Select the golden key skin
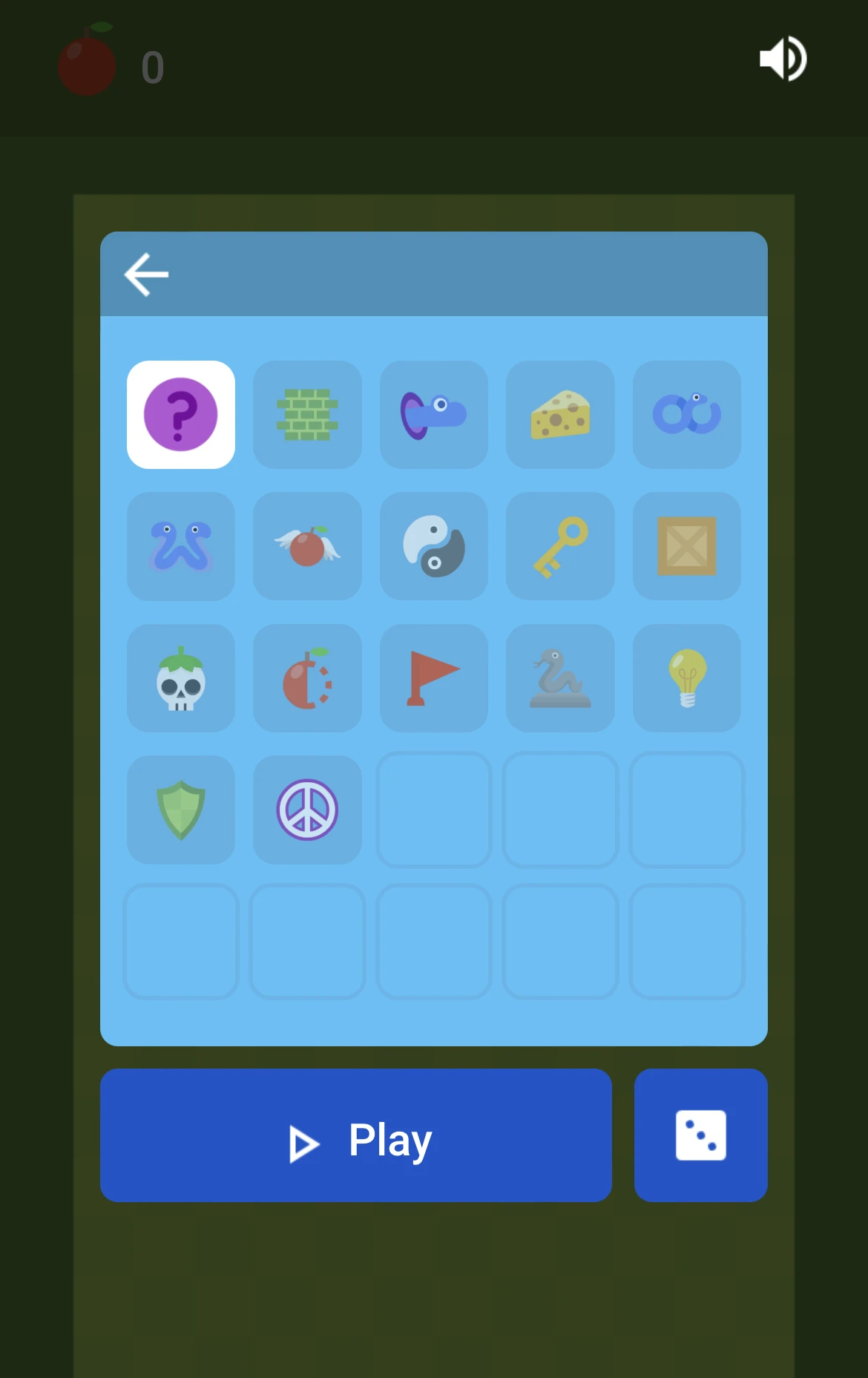 [x=560, y=546]
